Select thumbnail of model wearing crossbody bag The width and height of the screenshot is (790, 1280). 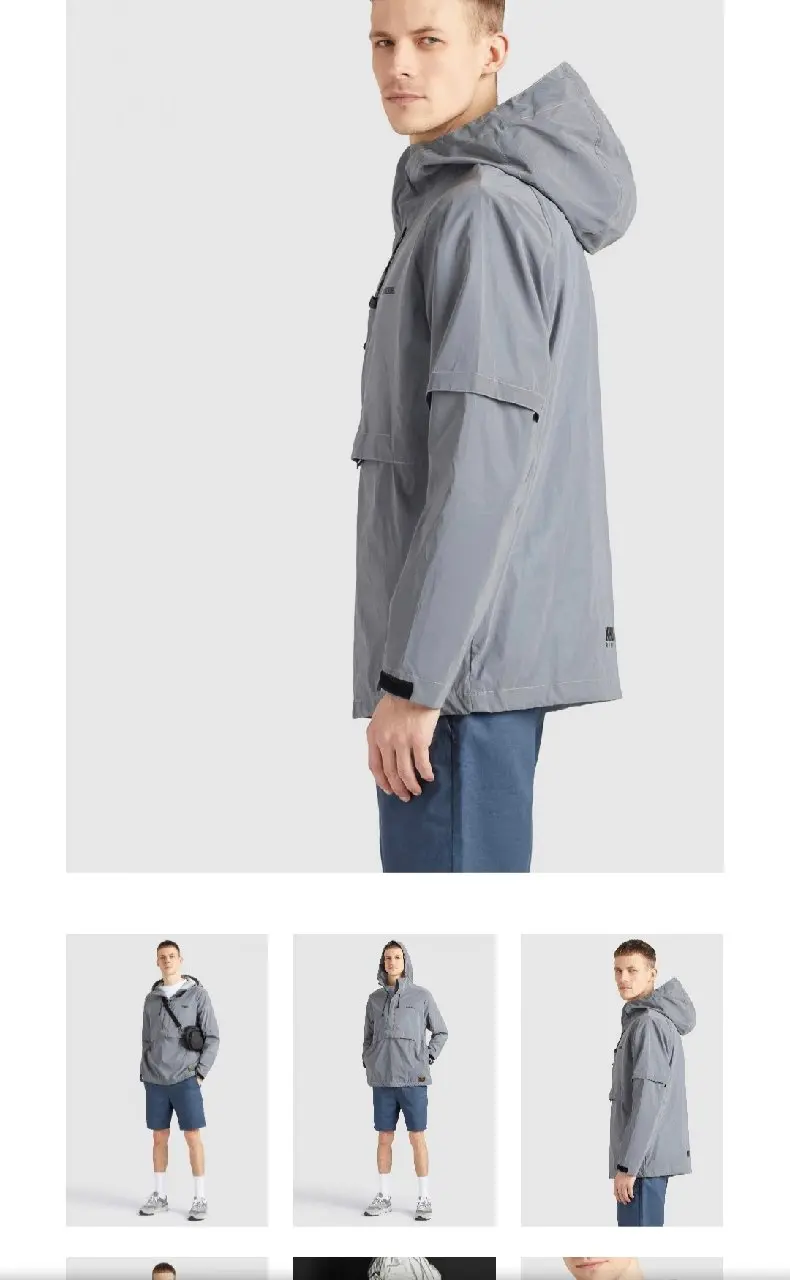click(167, 1079)
